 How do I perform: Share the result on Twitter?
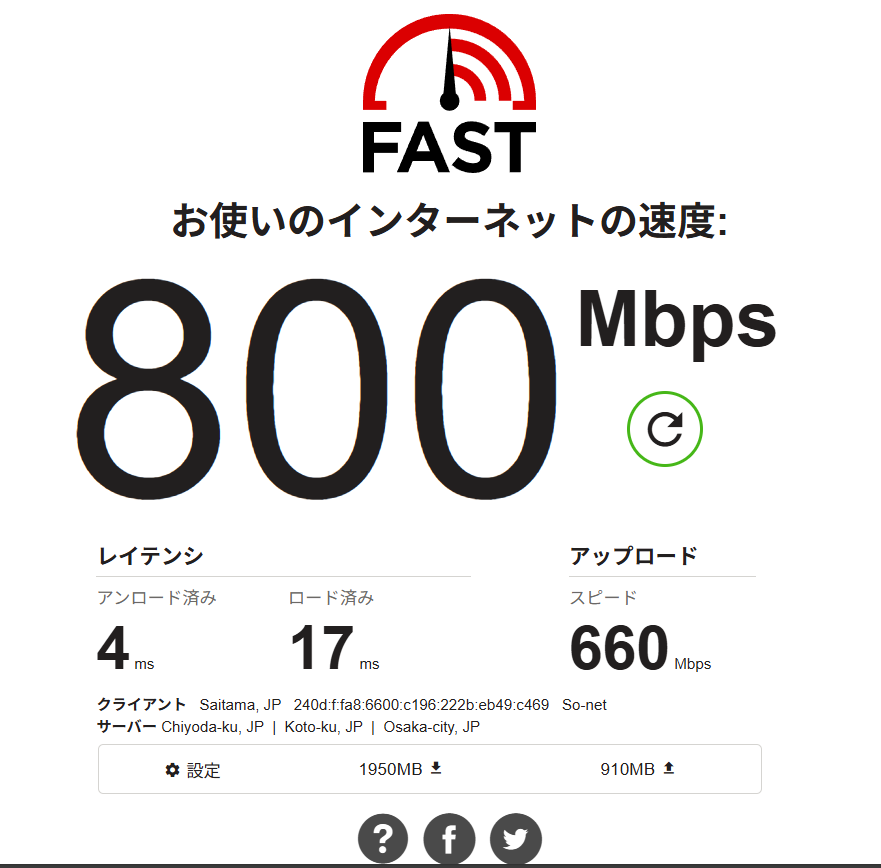[516, 838]
